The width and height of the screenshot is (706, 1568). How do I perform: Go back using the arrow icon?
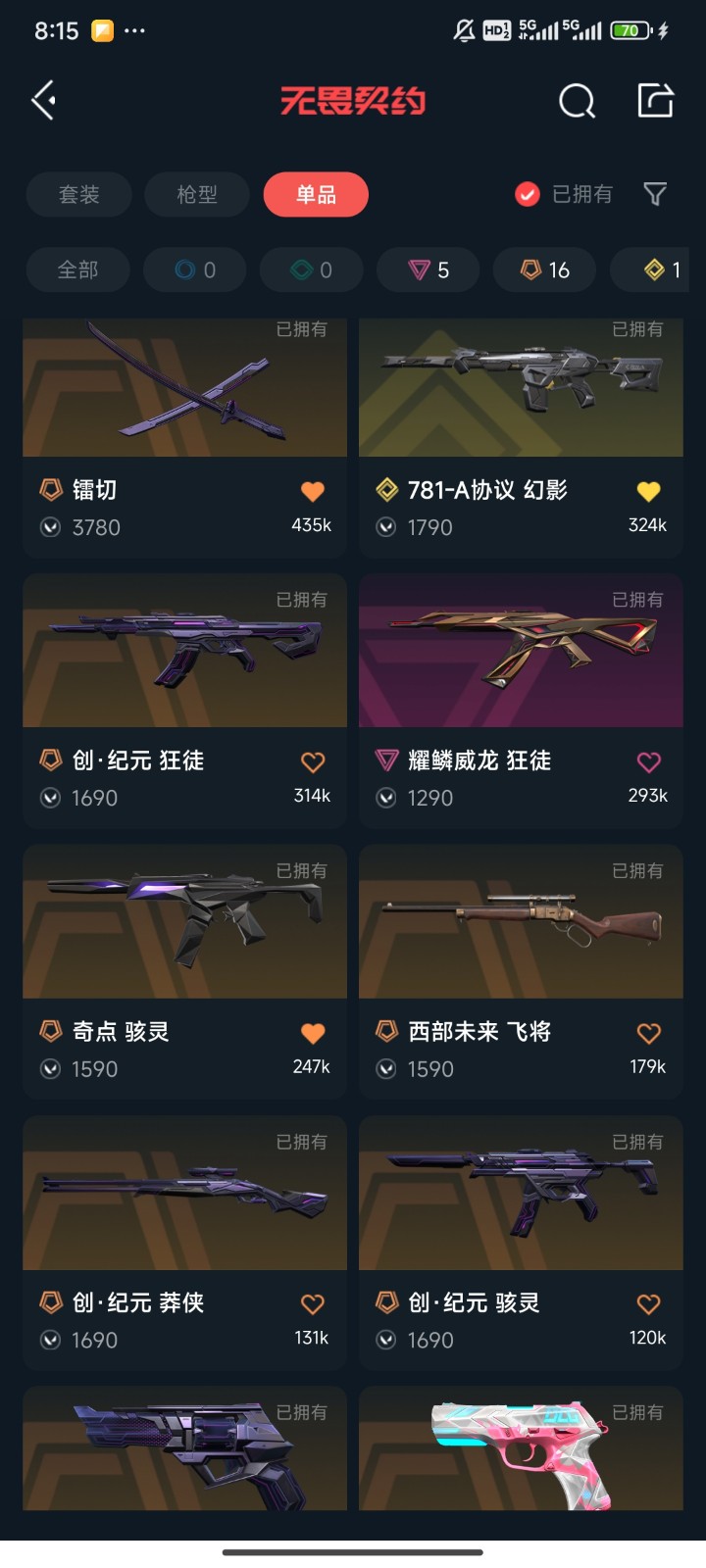tap(43, 101)
